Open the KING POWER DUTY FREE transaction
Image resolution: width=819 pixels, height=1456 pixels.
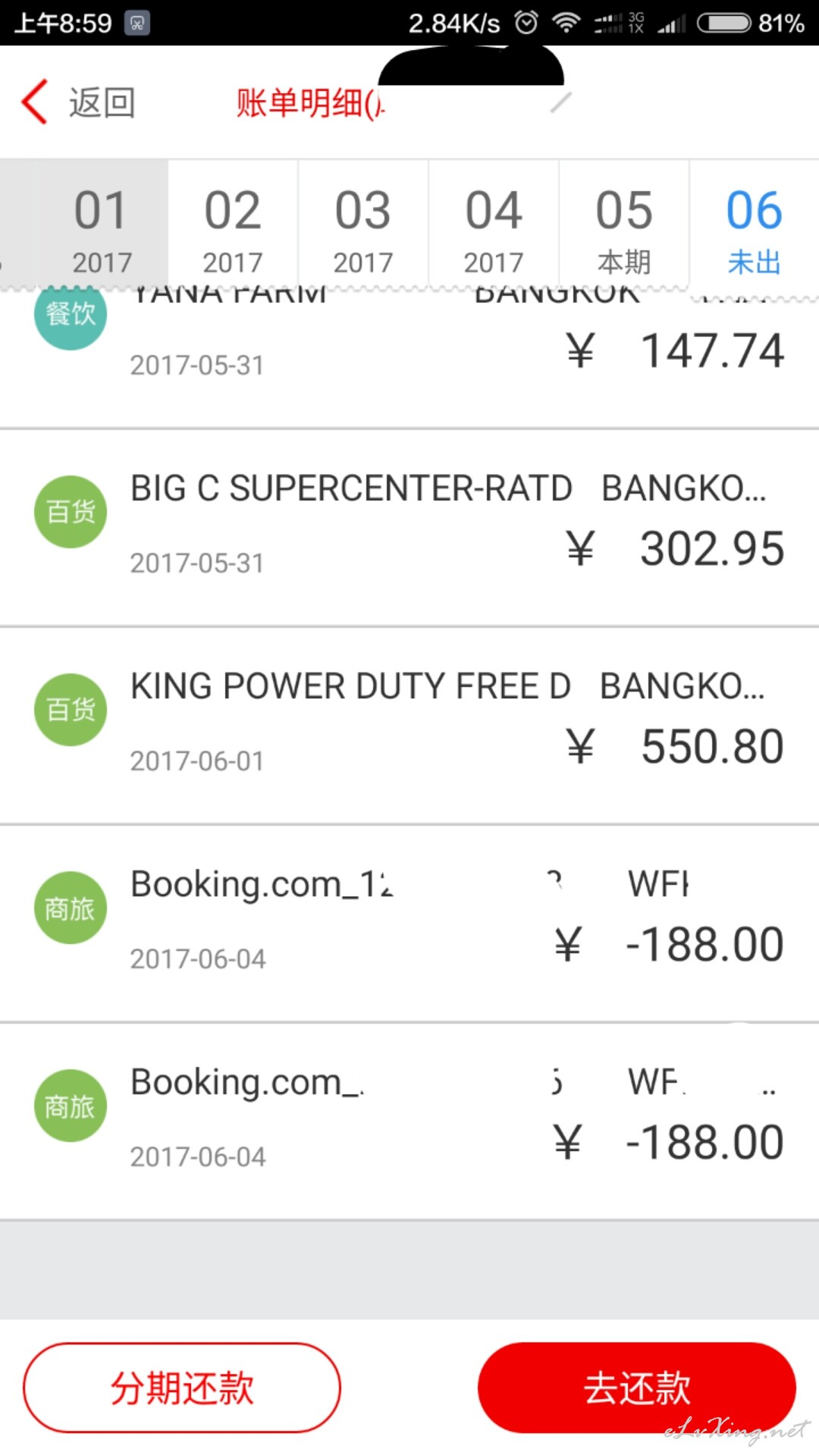click(409, 726)
